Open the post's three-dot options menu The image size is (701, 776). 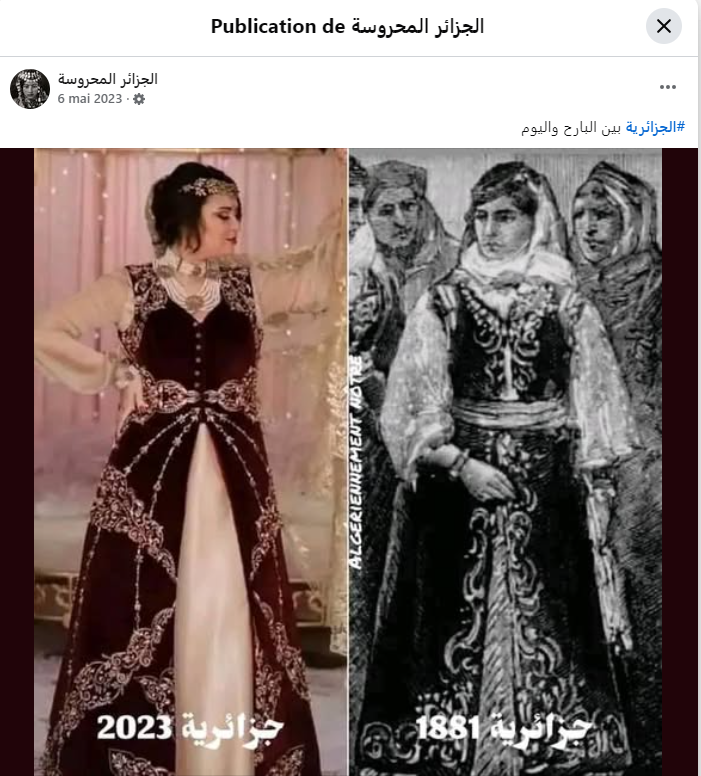pos(668,88)
